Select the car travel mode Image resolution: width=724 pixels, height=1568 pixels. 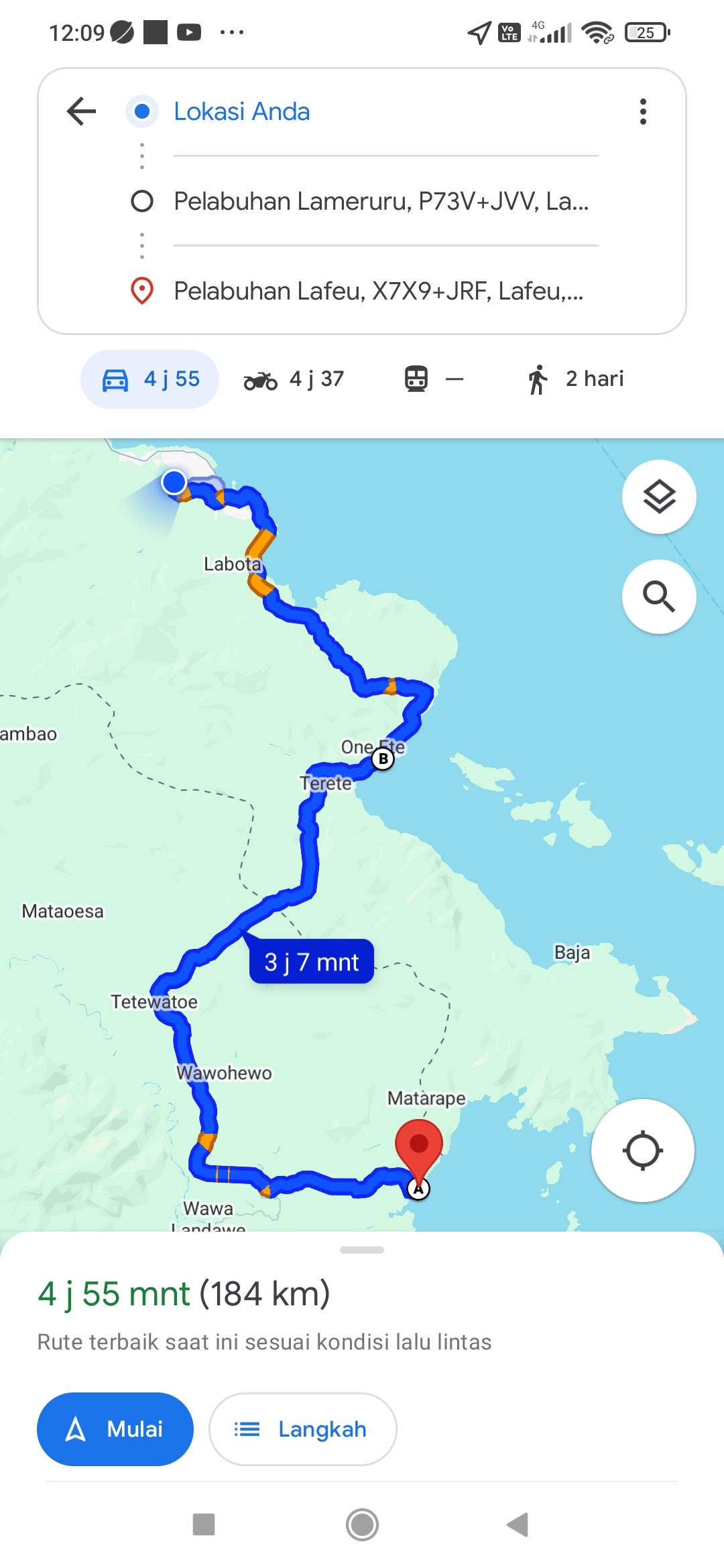[150, 379]
